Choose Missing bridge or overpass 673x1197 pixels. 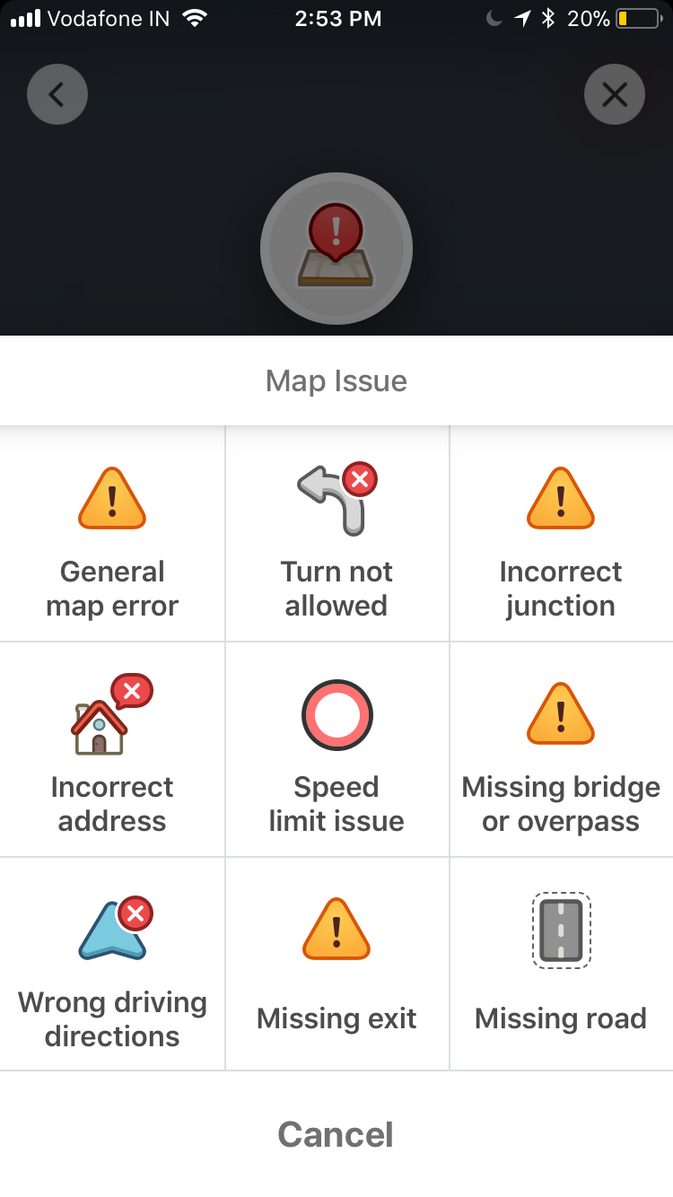tap(561, 749)
